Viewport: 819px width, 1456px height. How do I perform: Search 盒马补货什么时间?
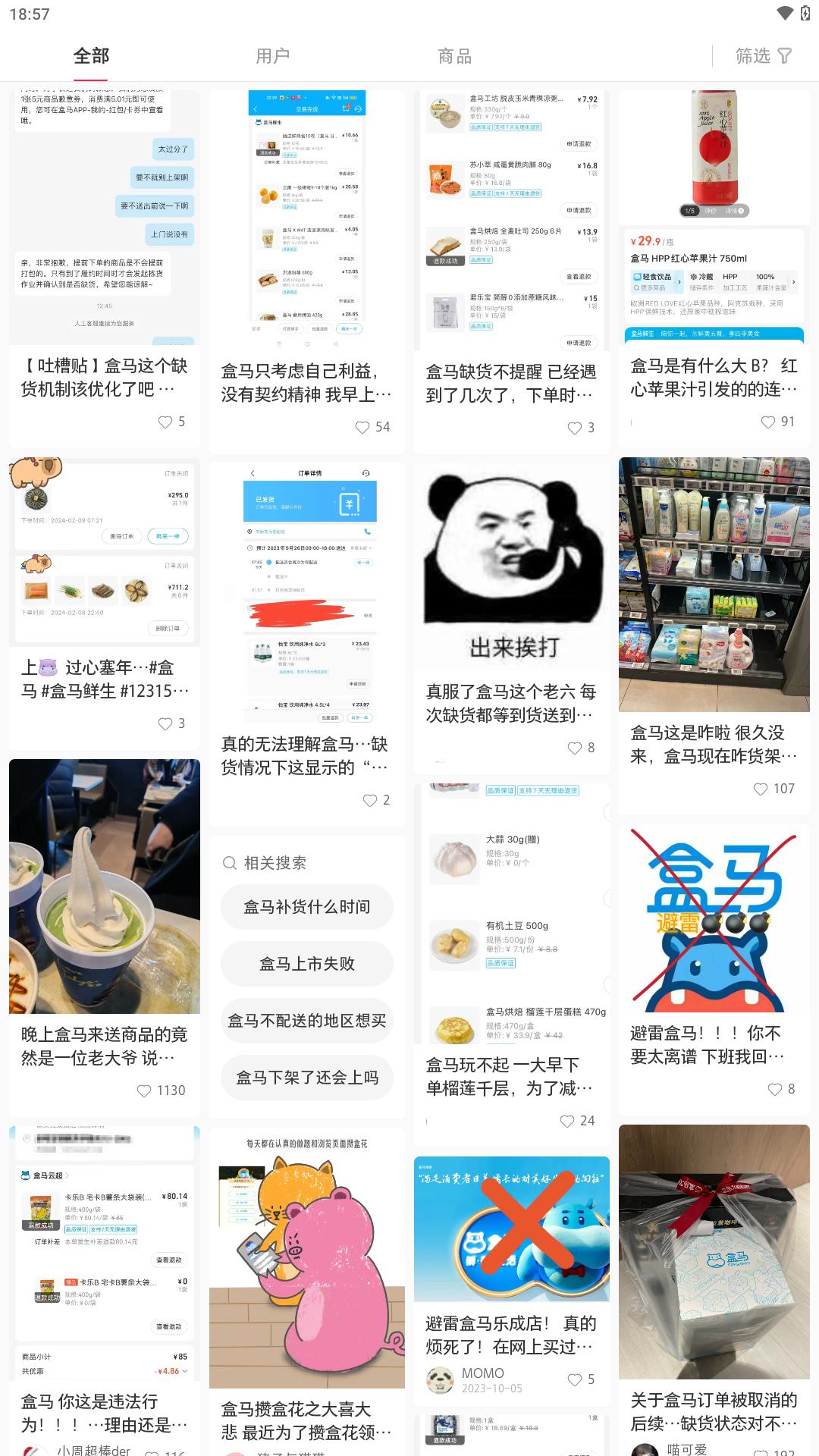(x=306, y=907)
